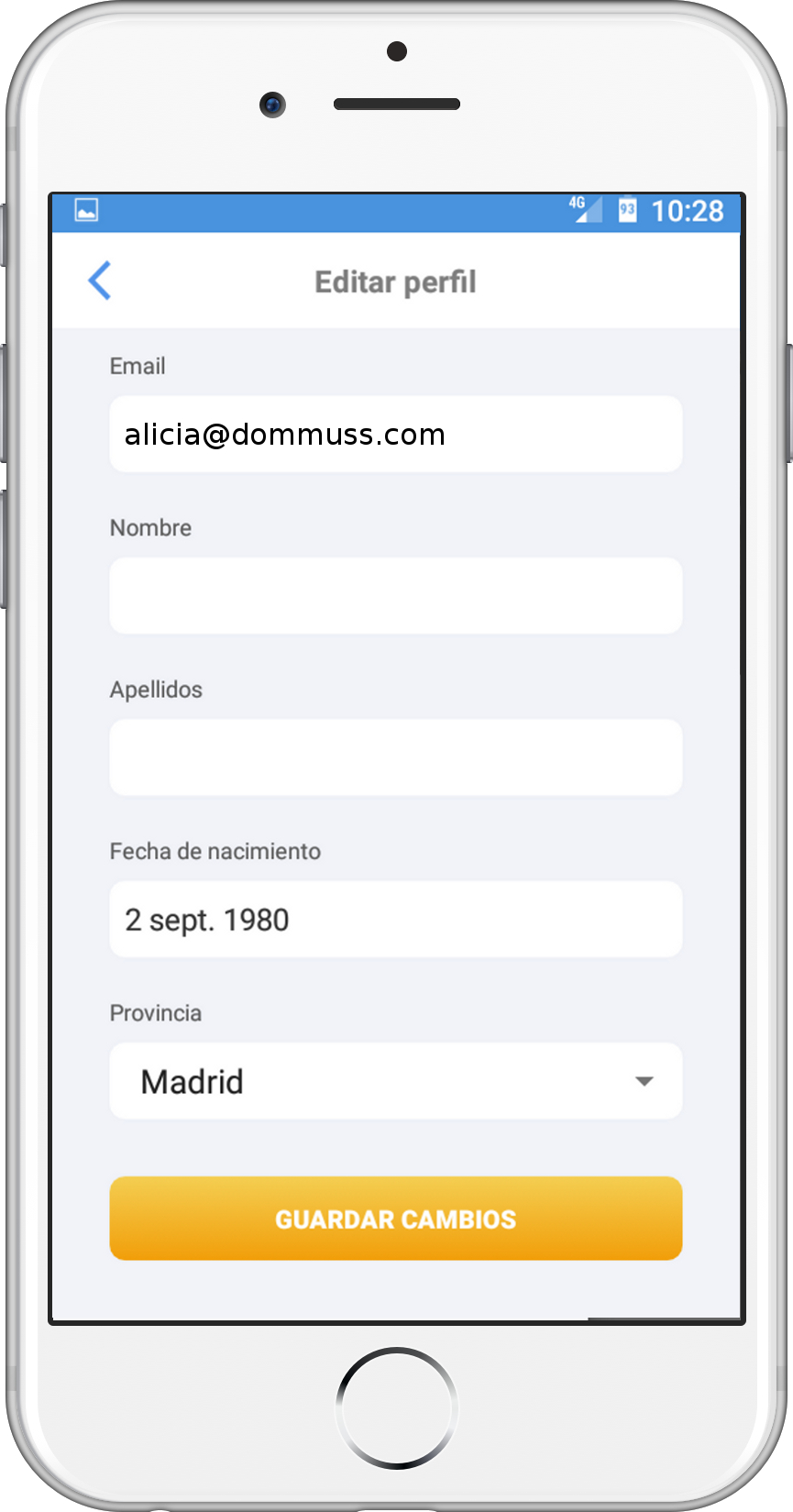The width and height of the screenshot is (793, 1512).
Task: Focus the Apellidos field
Action: [396, 757]
